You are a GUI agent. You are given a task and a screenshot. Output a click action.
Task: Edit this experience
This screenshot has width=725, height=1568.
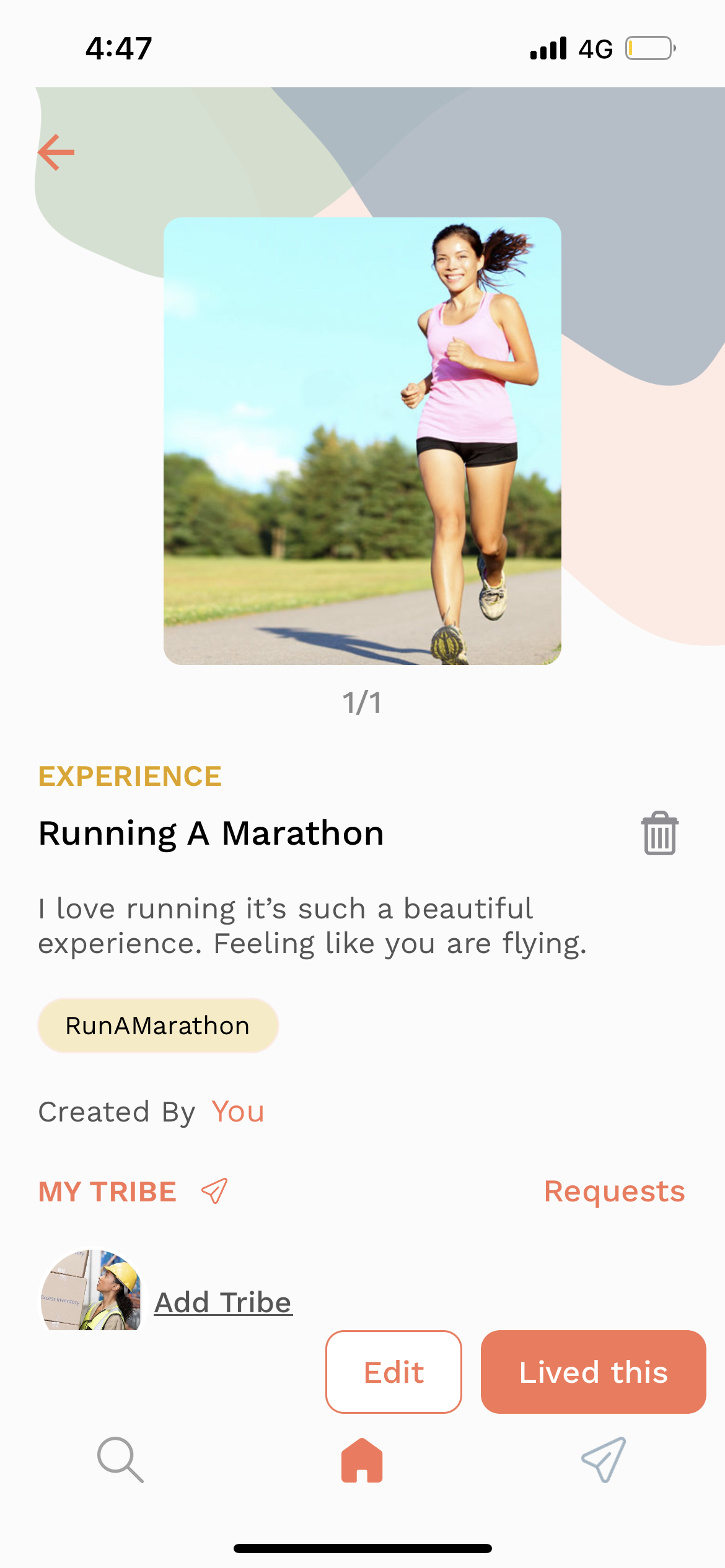[x=393, y=1372]
